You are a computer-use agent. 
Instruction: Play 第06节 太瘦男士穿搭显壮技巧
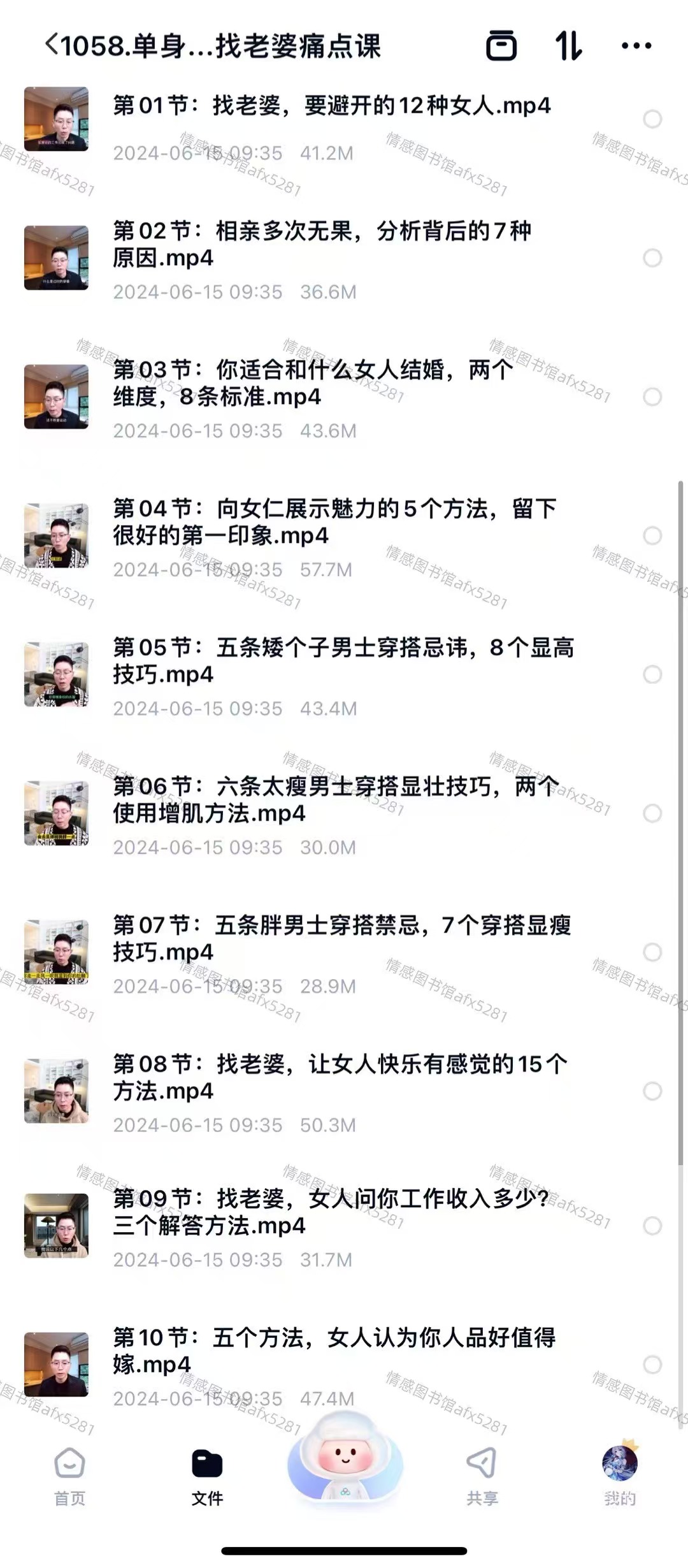click(334, 799)
